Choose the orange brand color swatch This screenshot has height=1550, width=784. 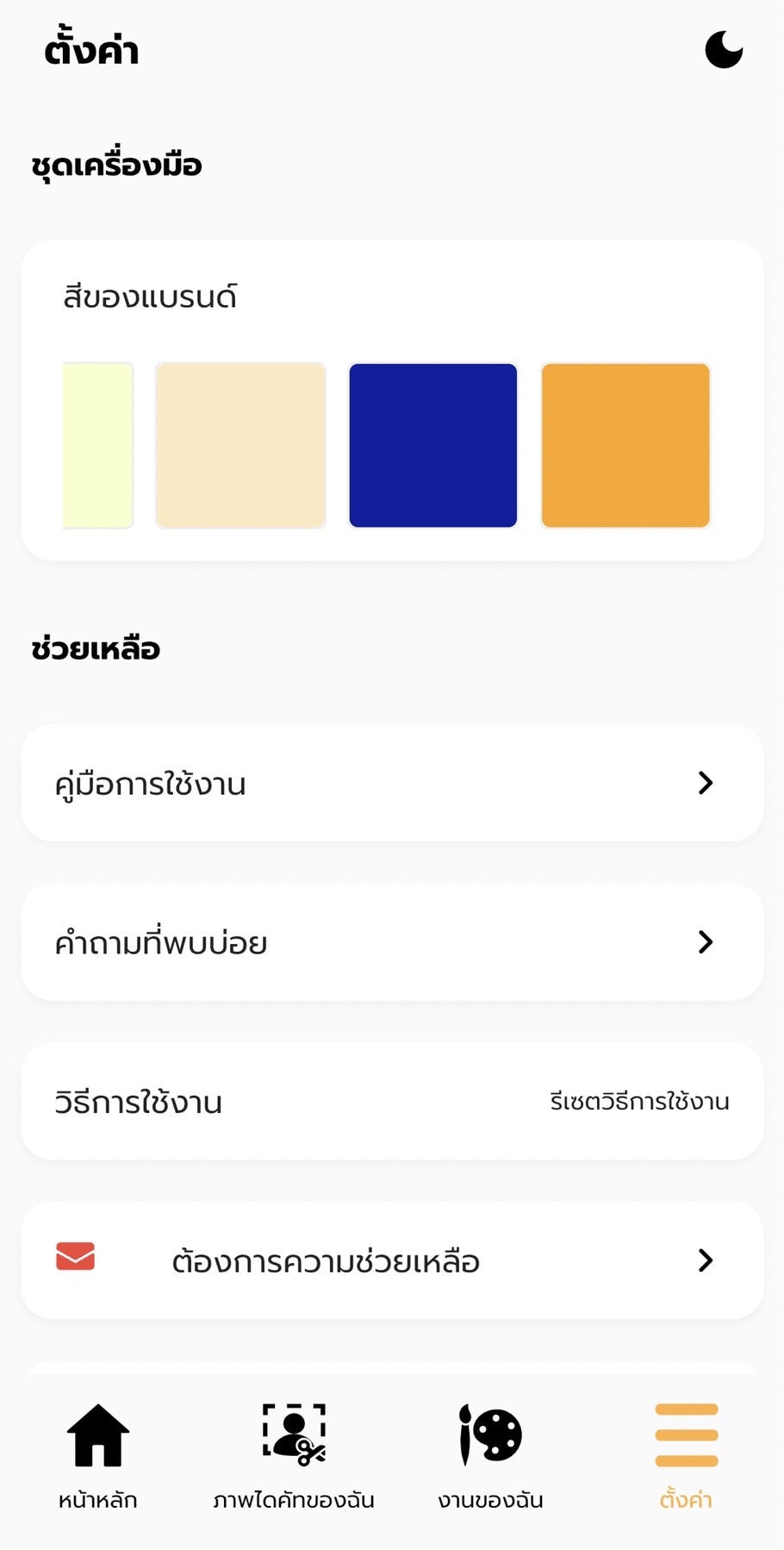click(625, 445)
